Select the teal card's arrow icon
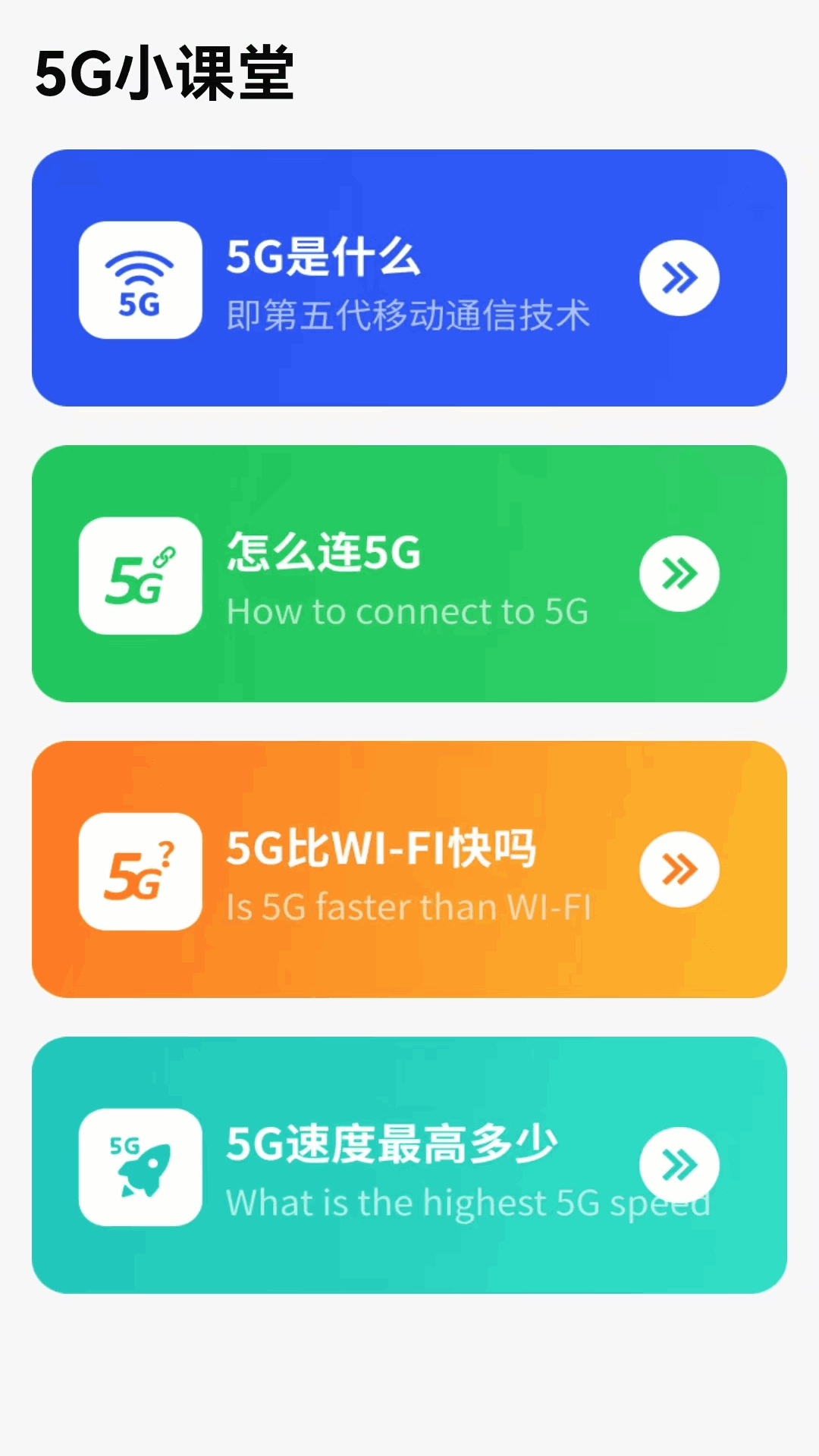 pos(679,1166)
